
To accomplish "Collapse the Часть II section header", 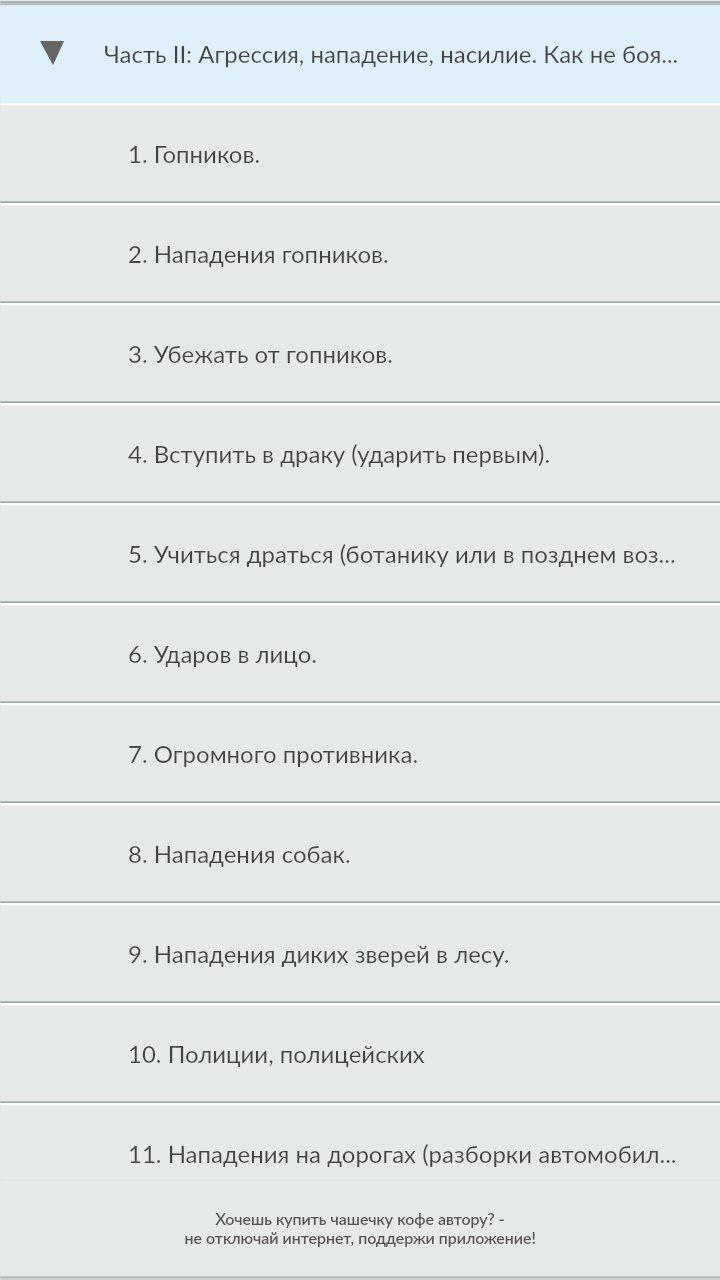I will coord(52,54).
